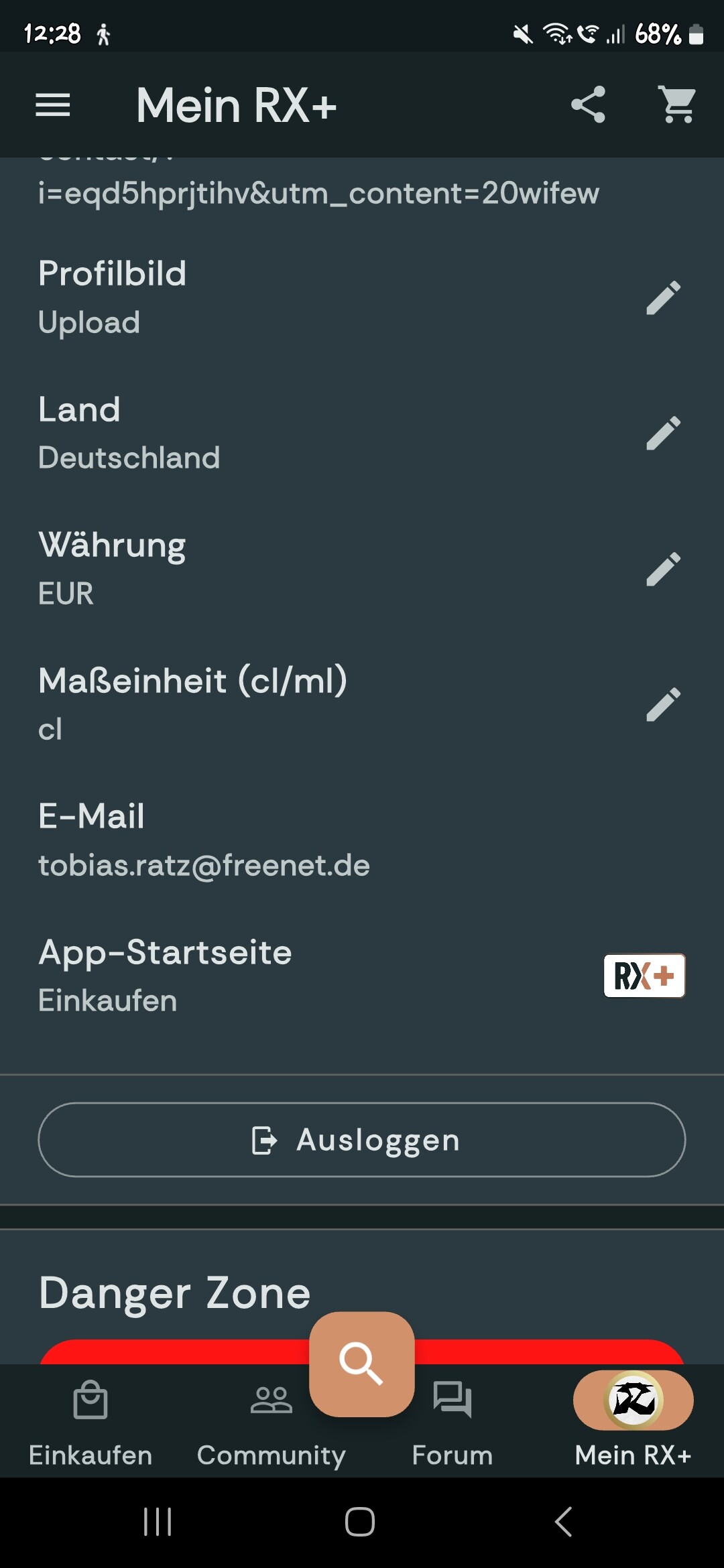Image resolution: width=724 pixels, height=1568 pixels.
Task: Open the hamburger drawer menu
Action: [53, 105]
